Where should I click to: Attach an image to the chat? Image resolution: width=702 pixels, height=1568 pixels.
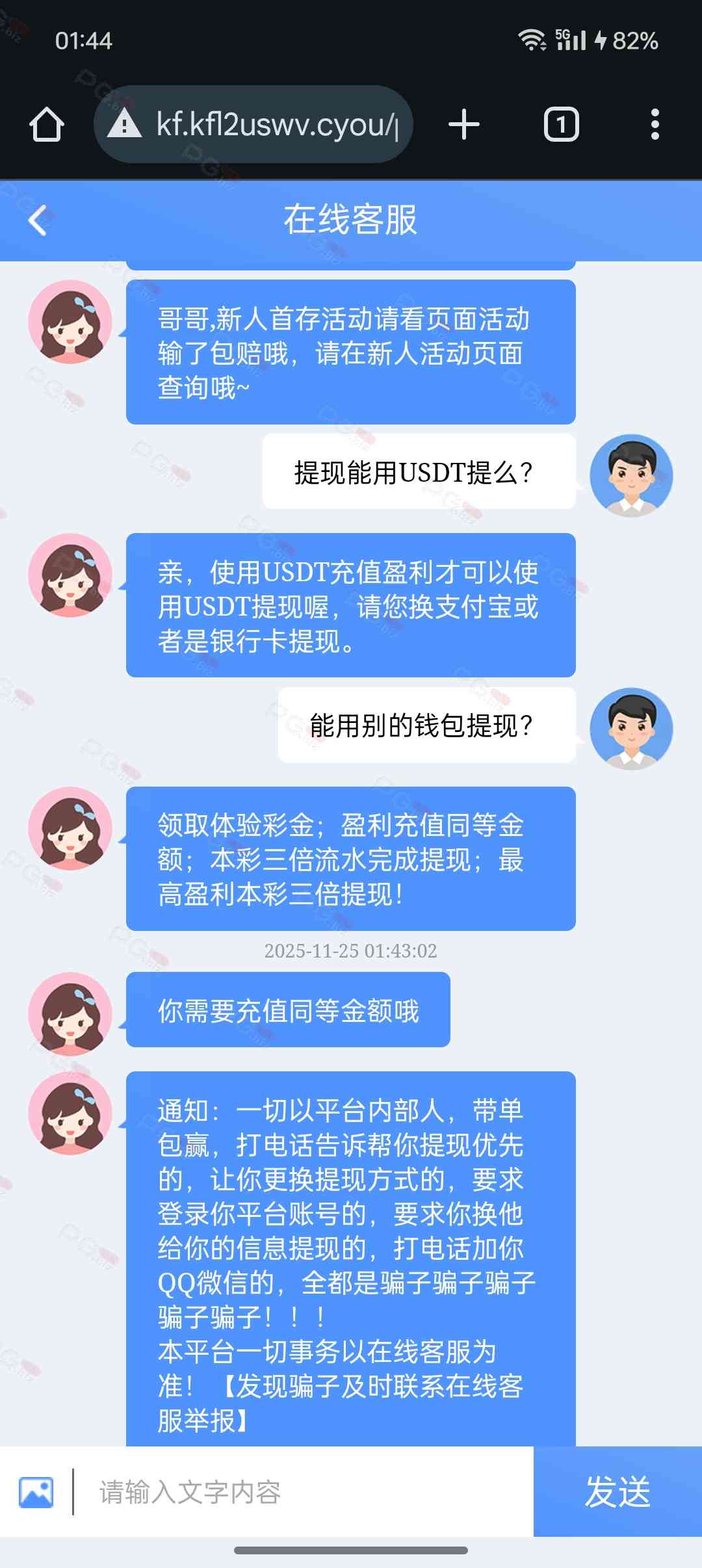point(36,1492)
